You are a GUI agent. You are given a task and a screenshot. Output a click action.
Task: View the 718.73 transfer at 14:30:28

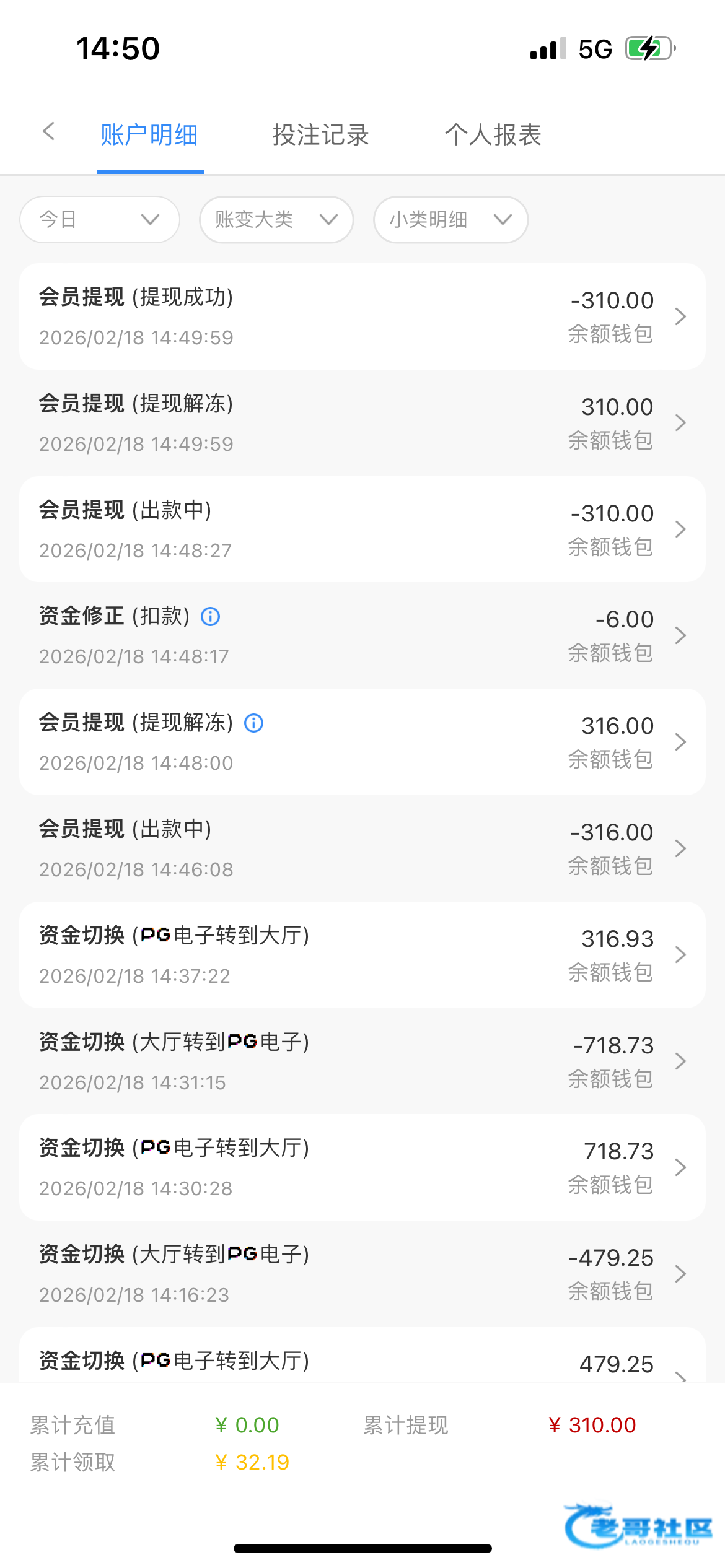click(362, 1168)
